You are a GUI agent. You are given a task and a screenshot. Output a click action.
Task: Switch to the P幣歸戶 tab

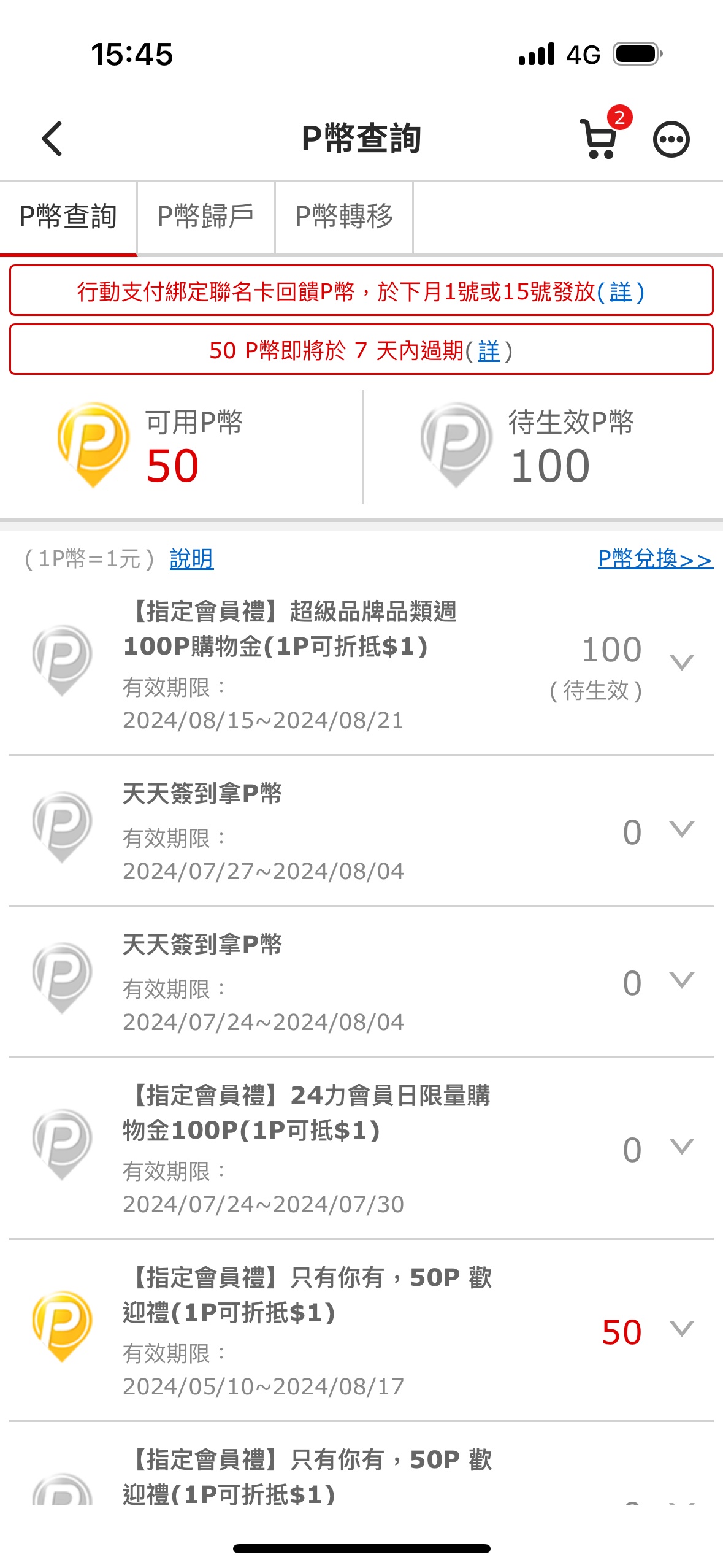click(205, 217)
